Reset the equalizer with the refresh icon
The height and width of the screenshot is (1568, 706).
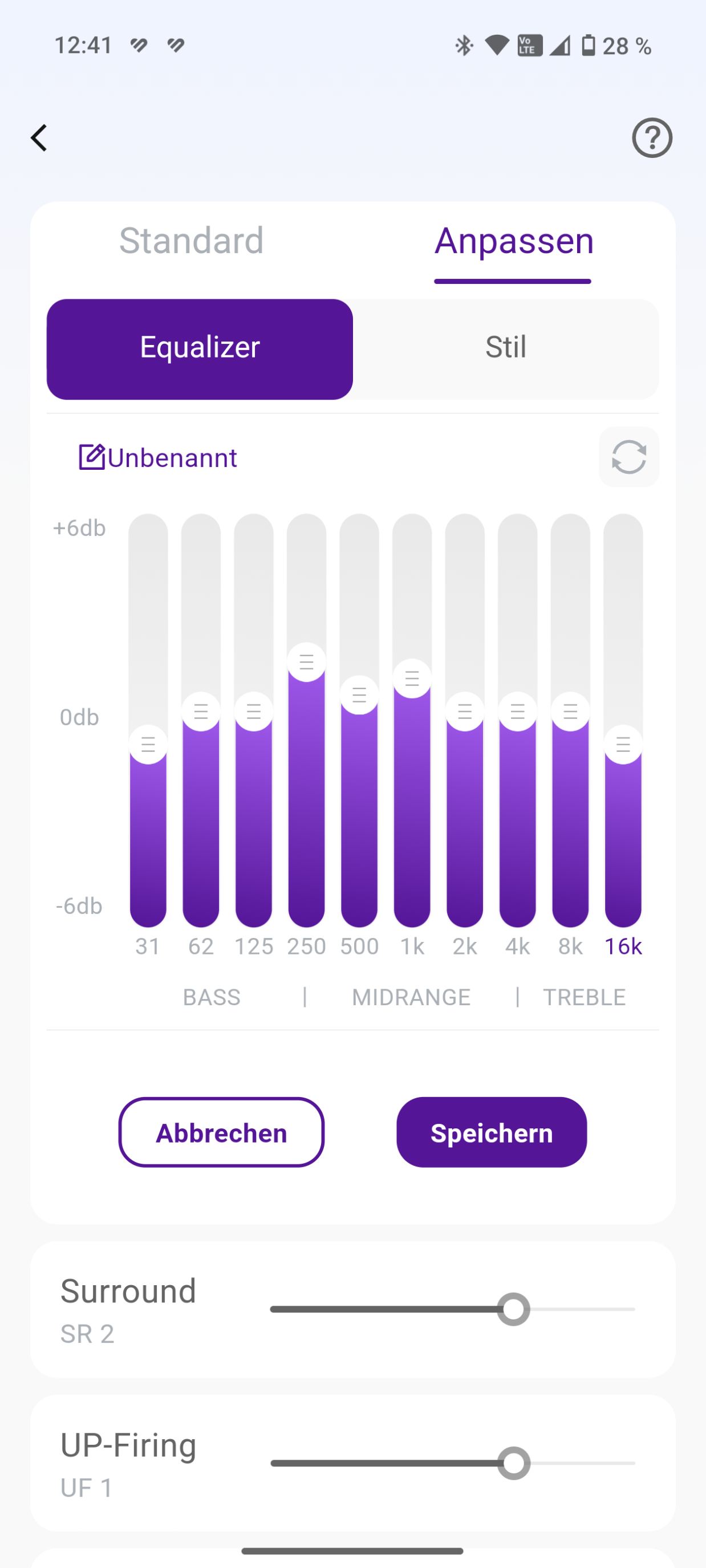click(628, 457)
